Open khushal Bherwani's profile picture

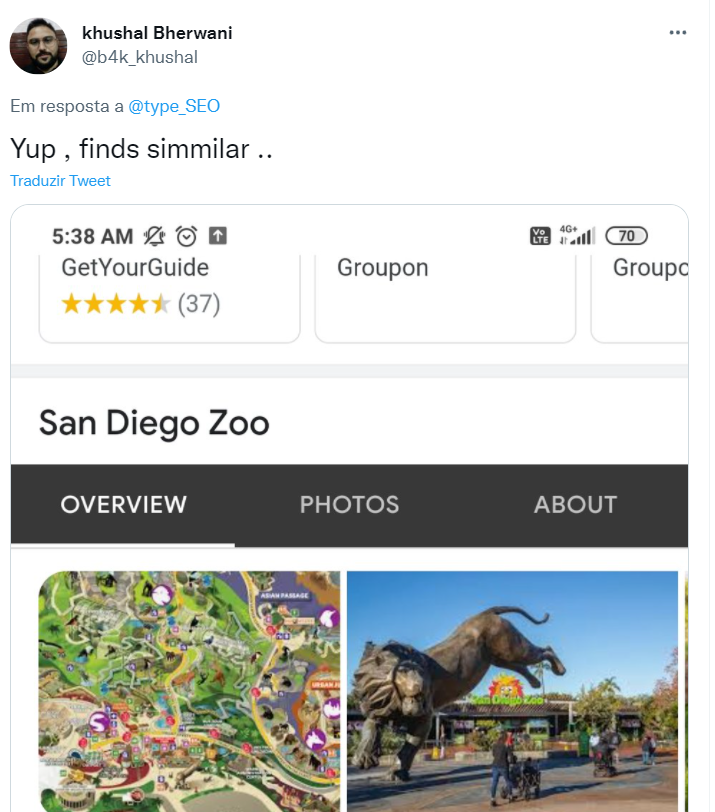click(x=38, y=45)
